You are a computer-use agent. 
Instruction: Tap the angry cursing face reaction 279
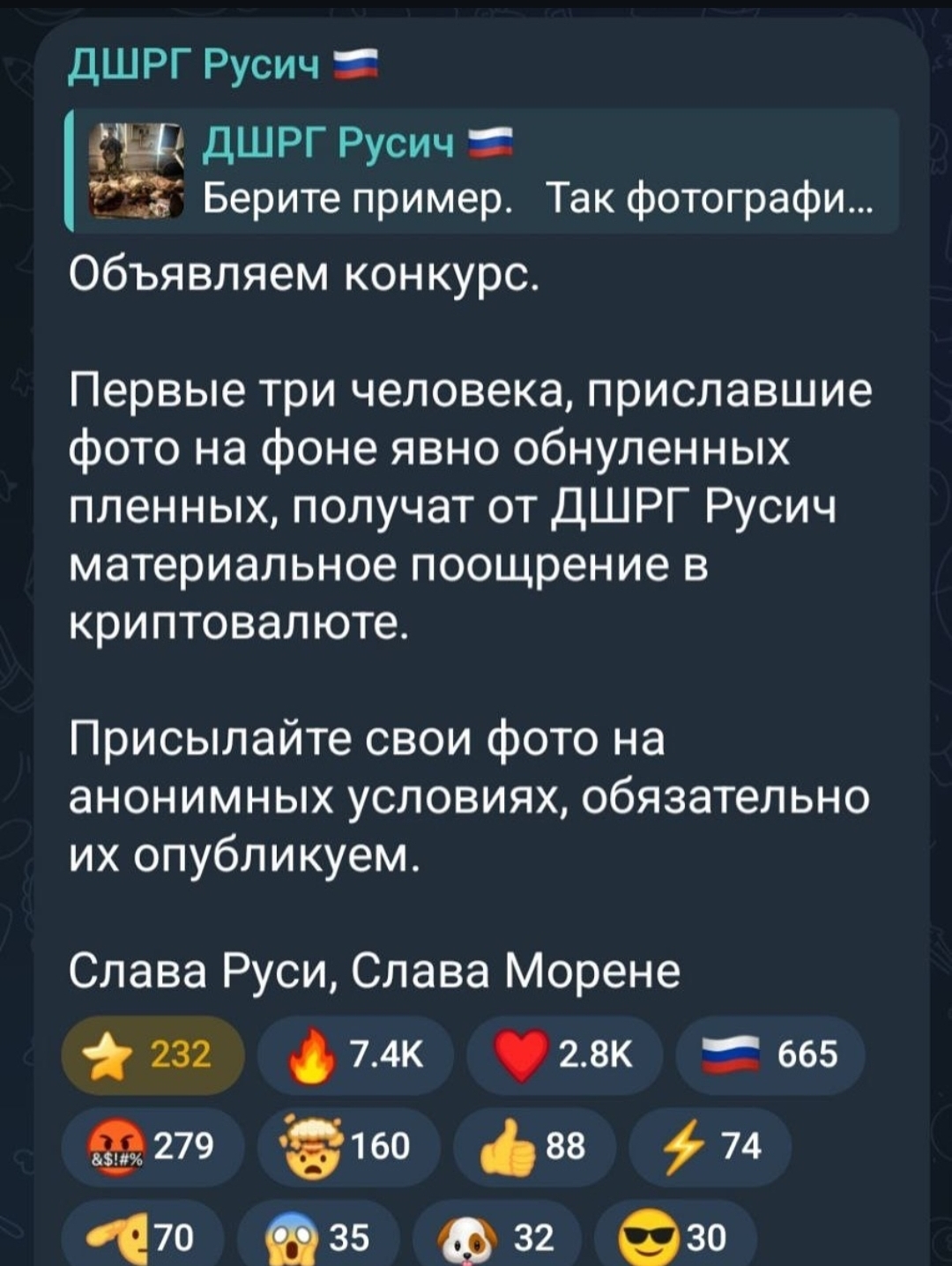(x=152, y=1147)
